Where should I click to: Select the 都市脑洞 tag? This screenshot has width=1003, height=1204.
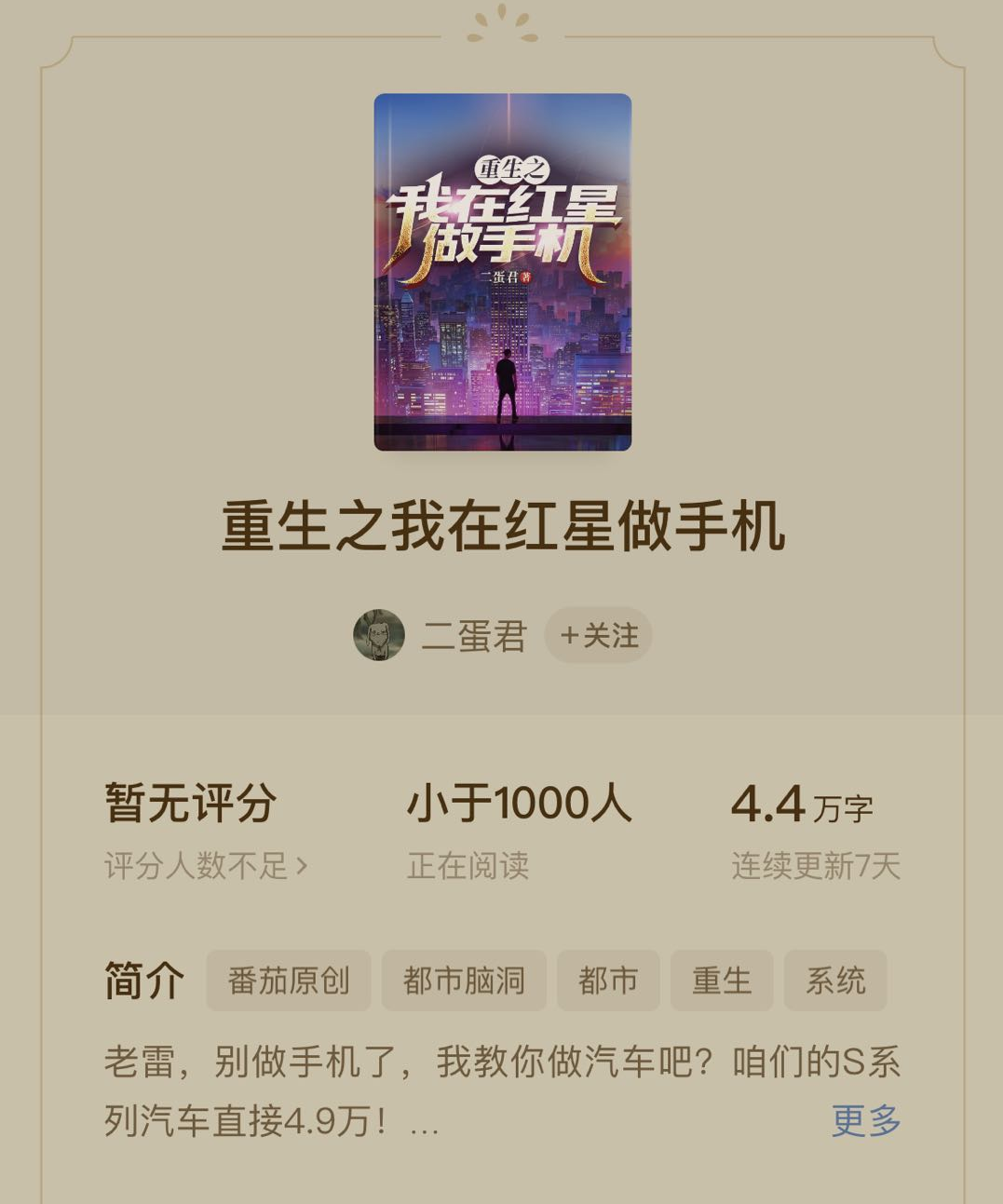point(464,981)
